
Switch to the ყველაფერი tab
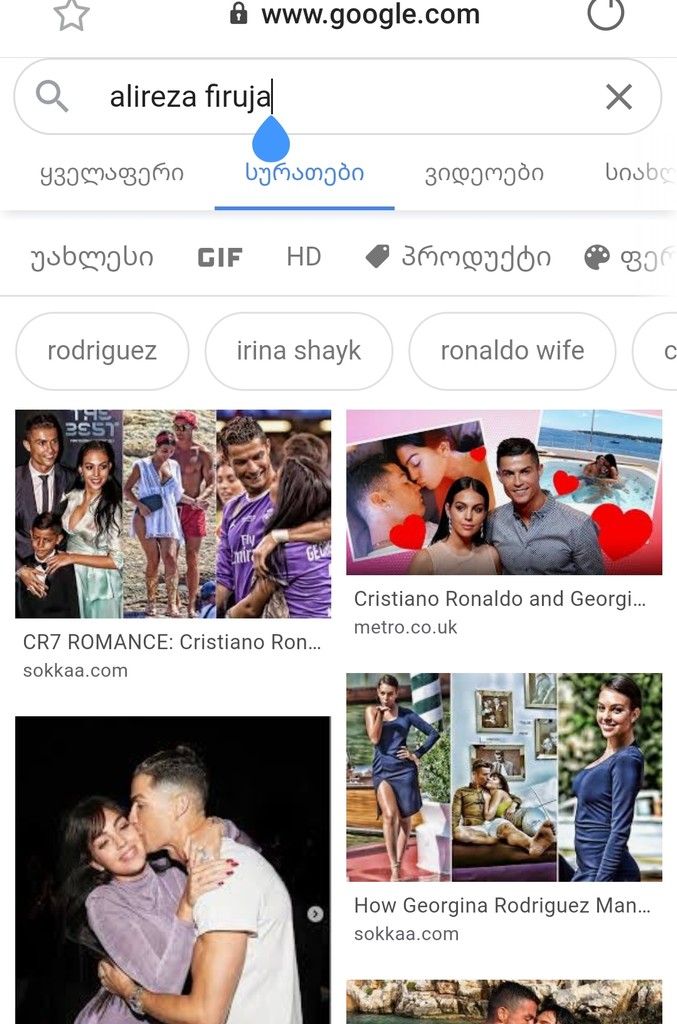[111, 173]
